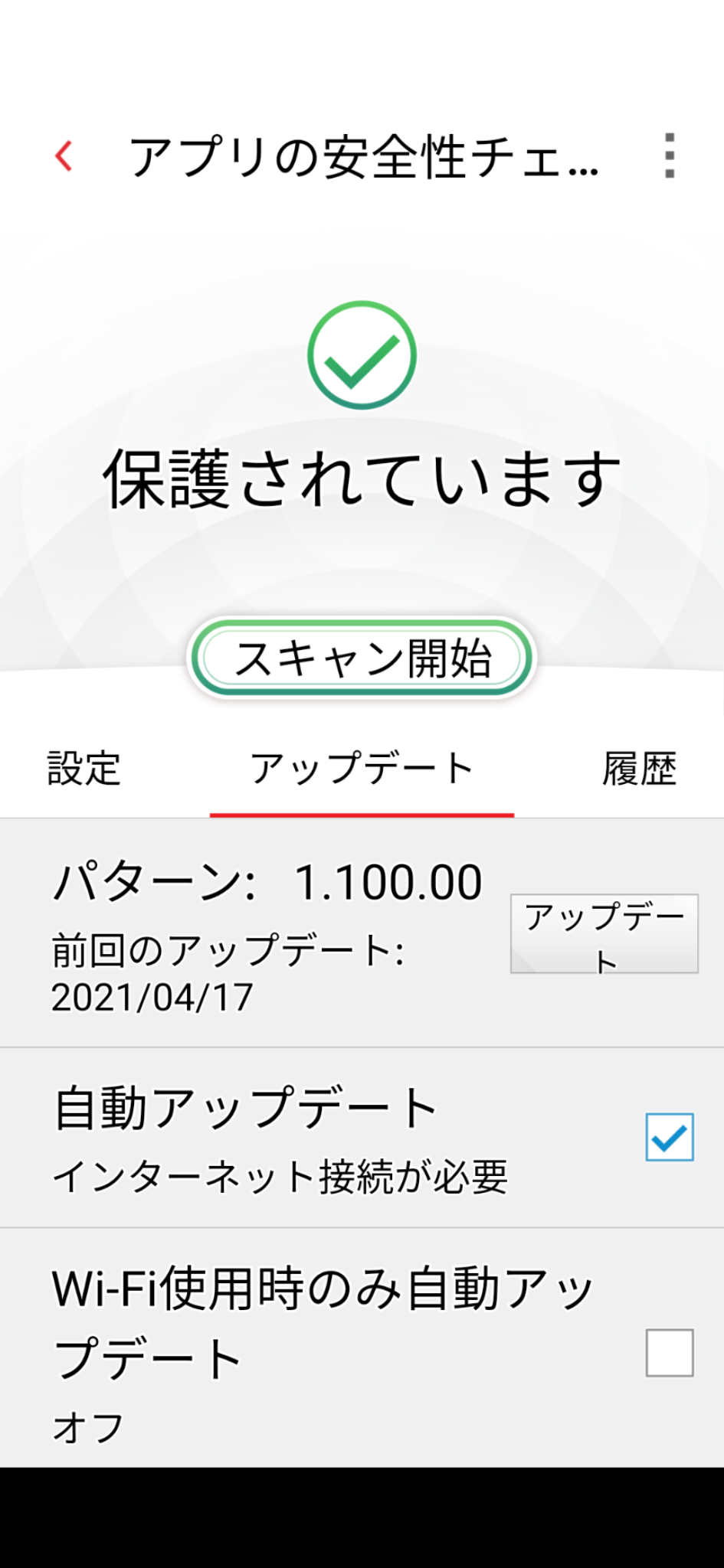
Task: Uncheck the 自動アップデート checkbox
Action: click(669, 1137)
